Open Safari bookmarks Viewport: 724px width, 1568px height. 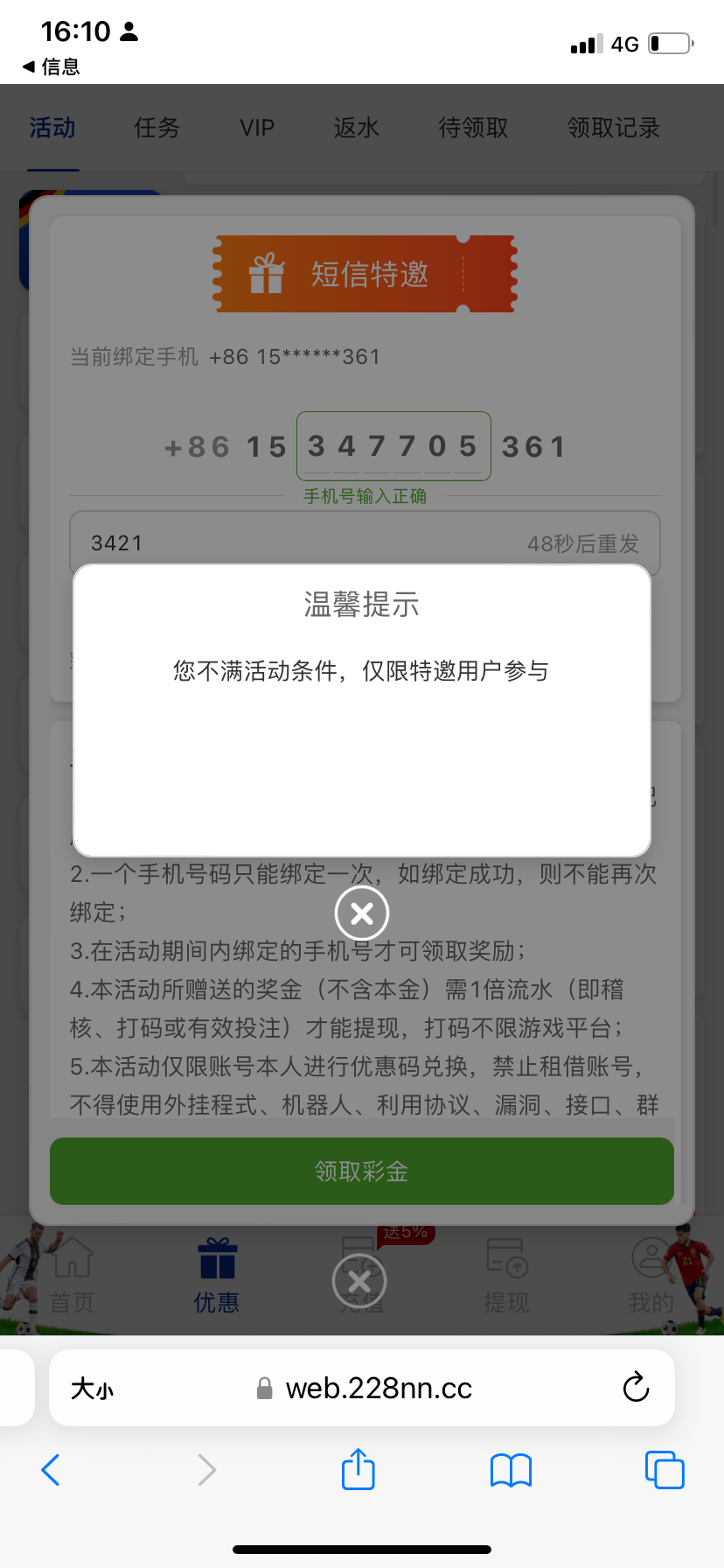[x=511, y=1469]
